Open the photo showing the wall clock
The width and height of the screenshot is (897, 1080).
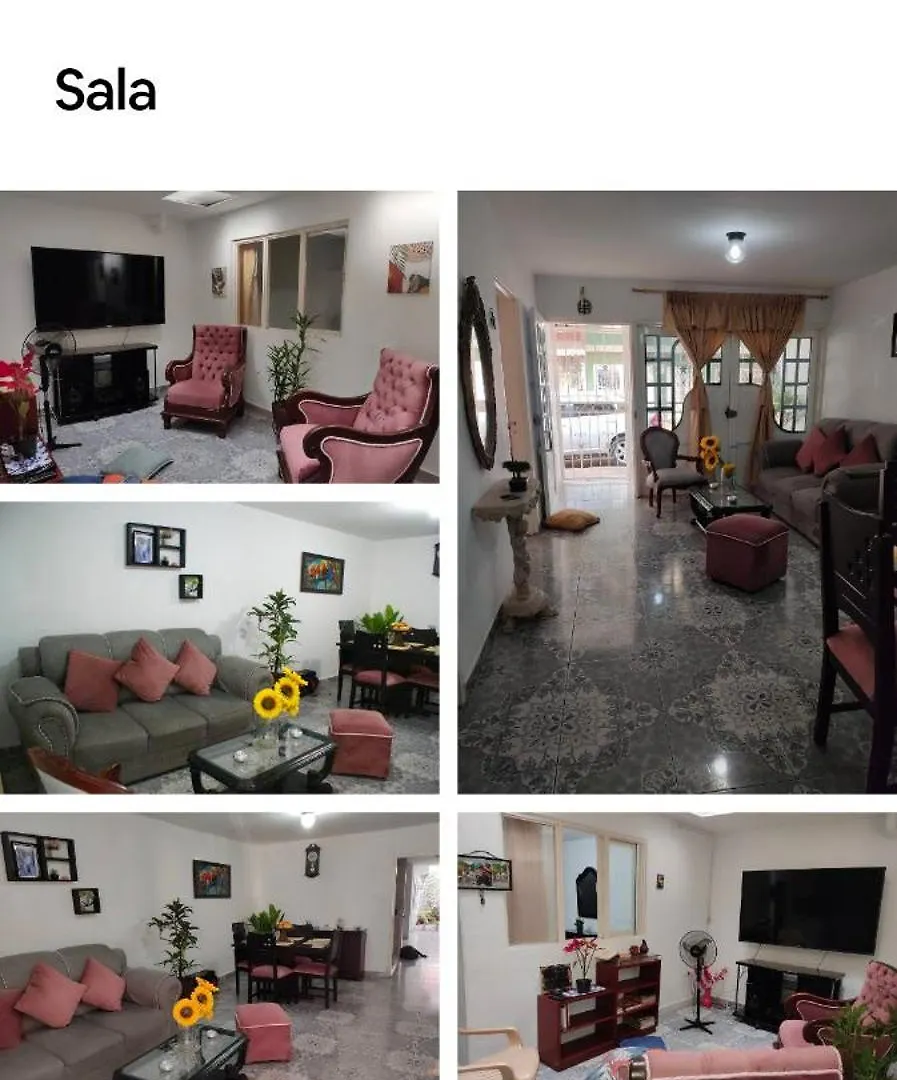(219, 945)
